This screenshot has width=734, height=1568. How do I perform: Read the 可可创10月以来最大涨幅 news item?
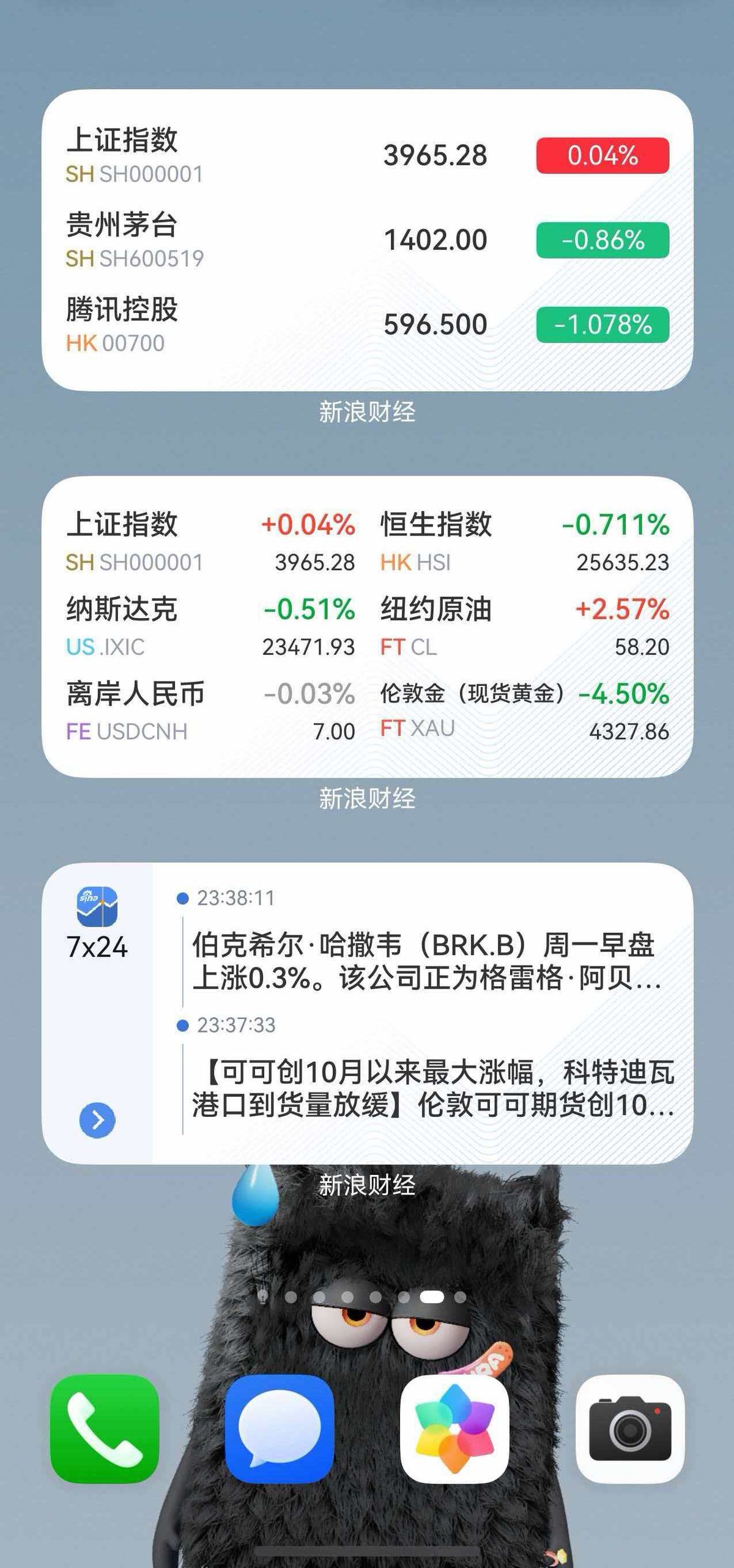(432, 1089)
